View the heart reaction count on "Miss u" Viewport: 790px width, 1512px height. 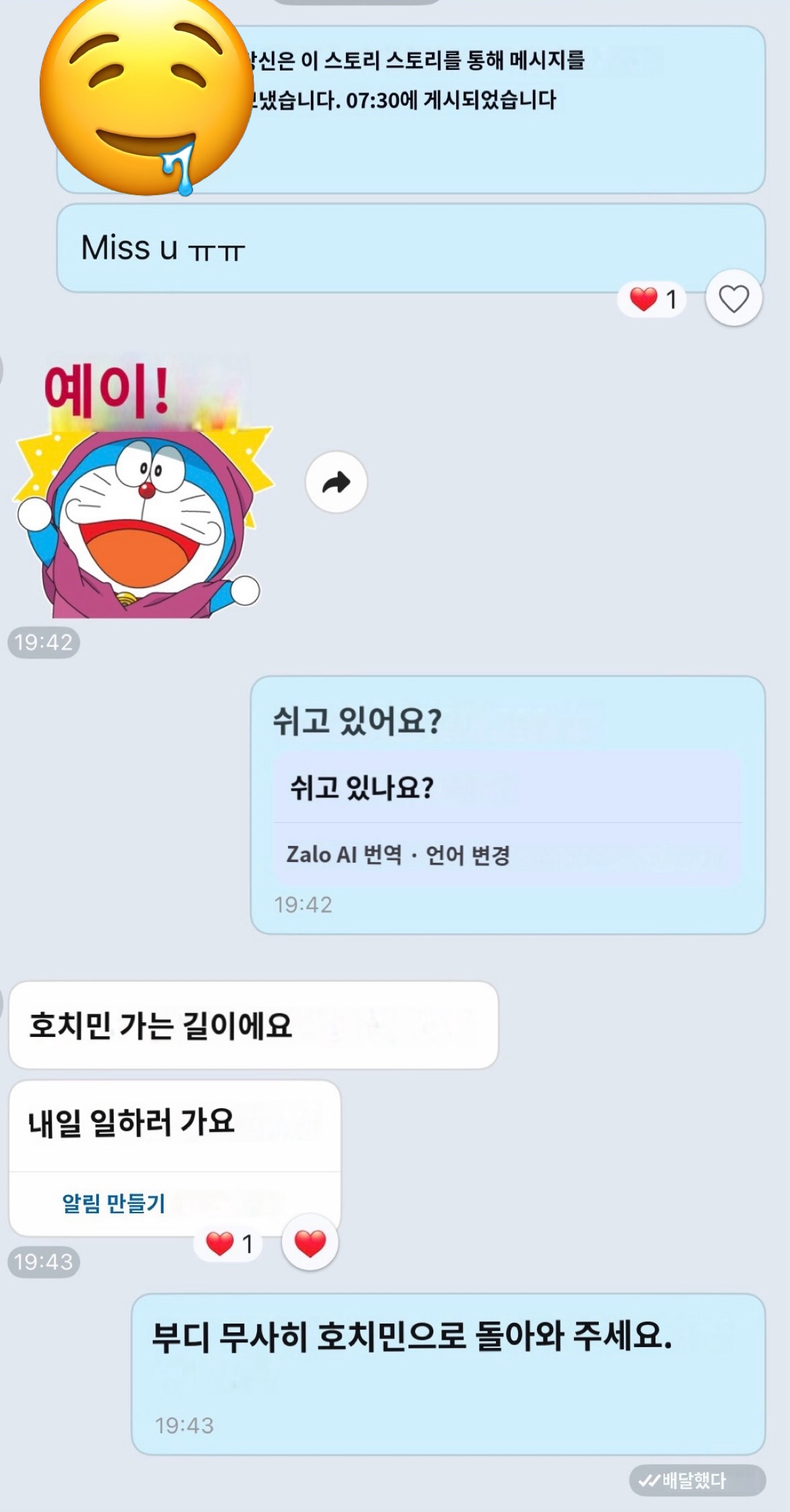(651, 299)
